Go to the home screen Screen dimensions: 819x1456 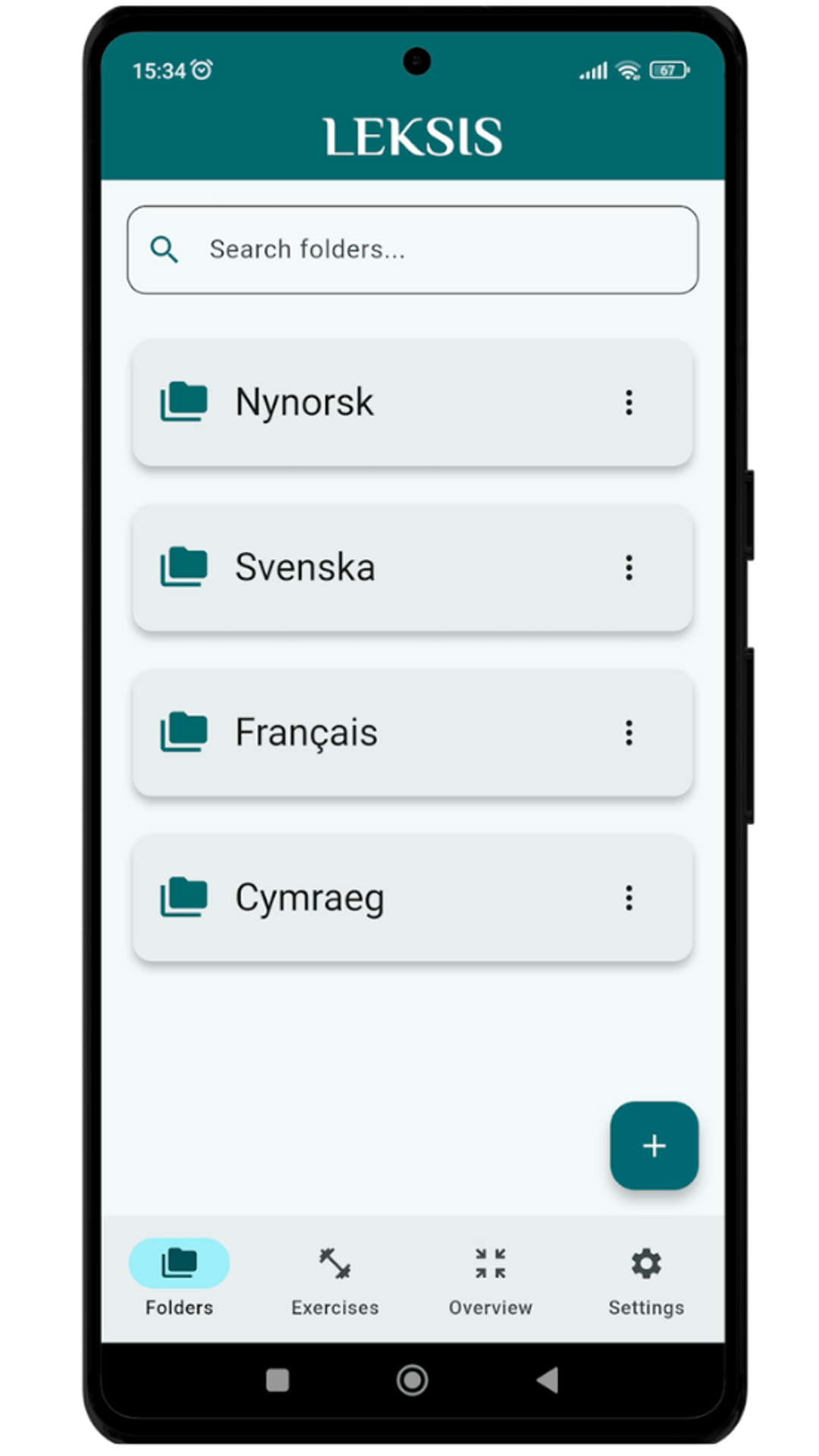413,1379
